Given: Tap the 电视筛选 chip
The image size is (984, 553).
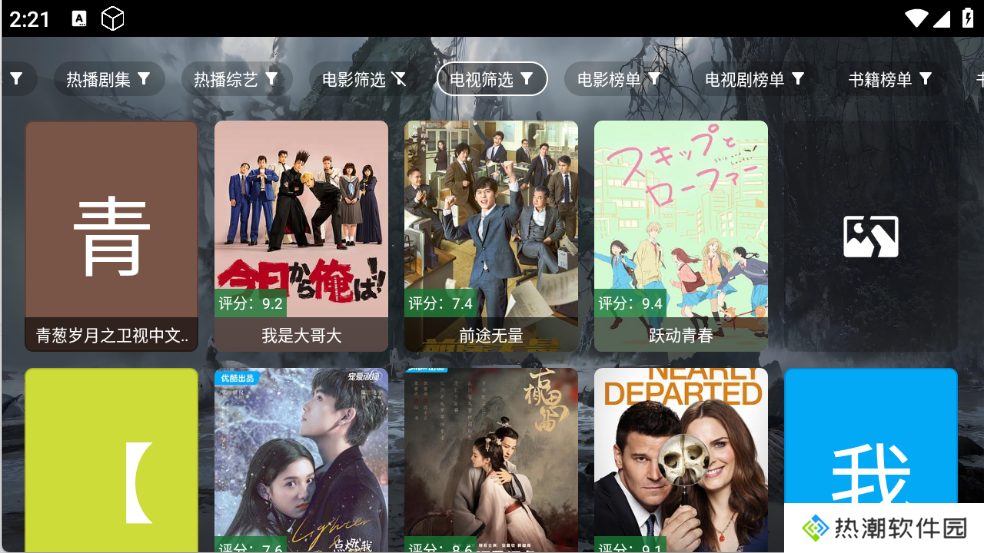Looking at the screenshot, I should point(492,79).
